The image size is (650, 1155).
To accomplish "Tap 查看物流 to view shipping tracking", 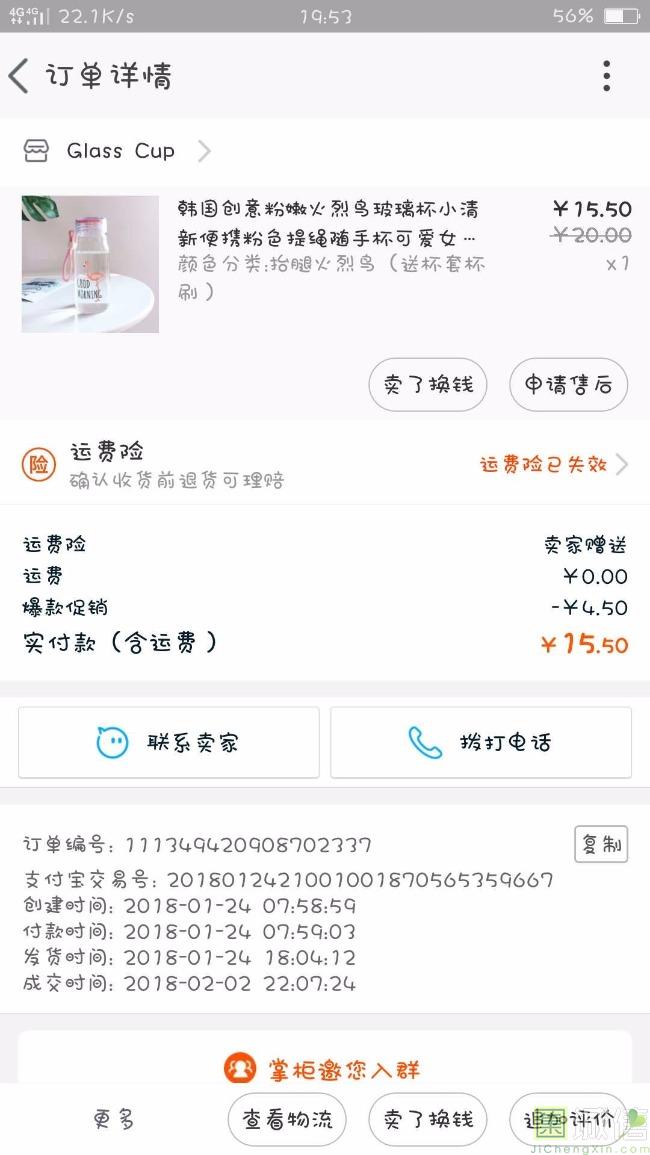I will pyautogui.click(x=287, y=1119).
